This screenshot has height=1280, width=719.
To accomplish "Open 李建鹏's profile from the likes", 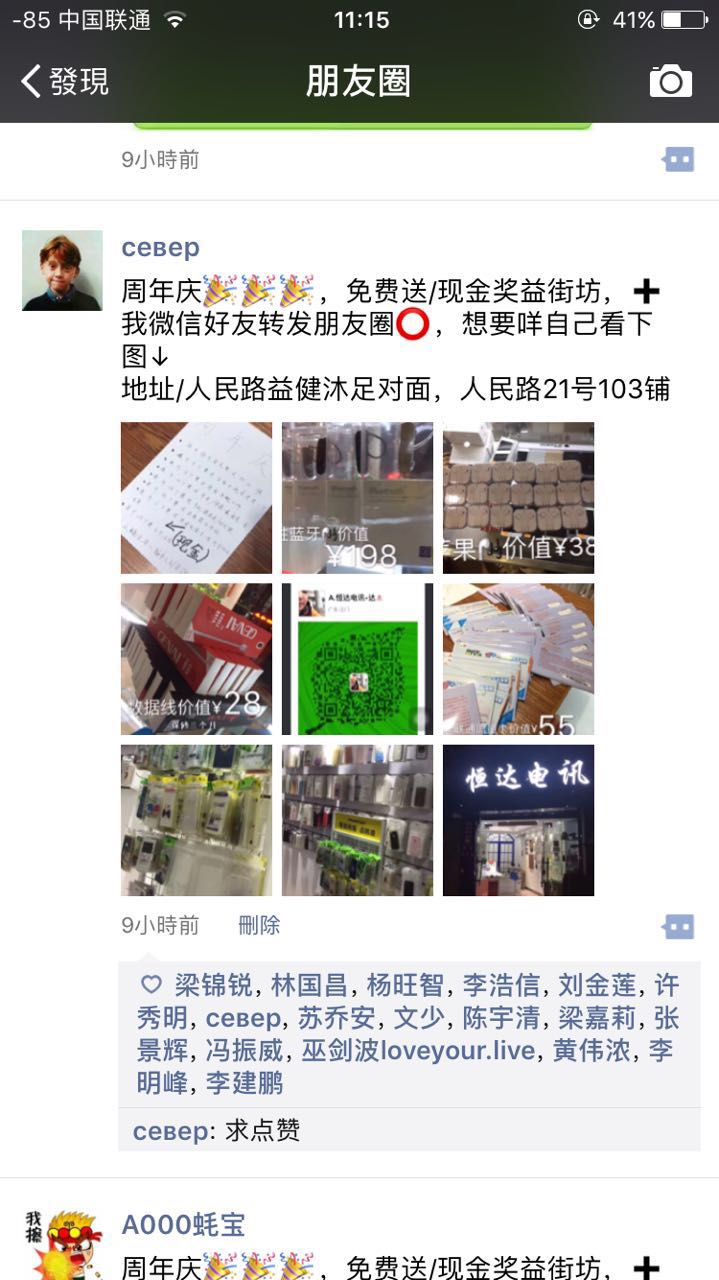I will click(244, 1083).
